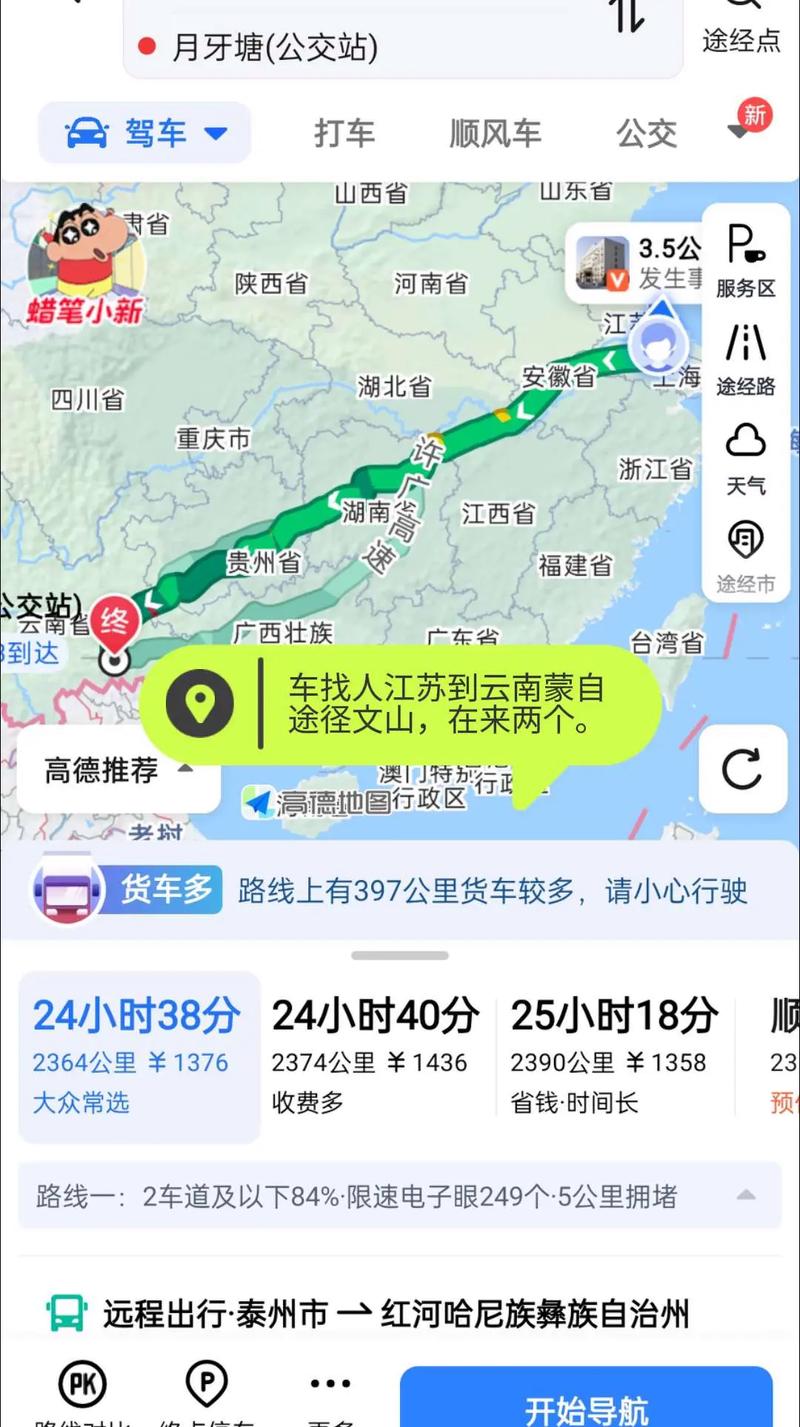Open the 打车 ride-hailing tab

pos(345,133)
